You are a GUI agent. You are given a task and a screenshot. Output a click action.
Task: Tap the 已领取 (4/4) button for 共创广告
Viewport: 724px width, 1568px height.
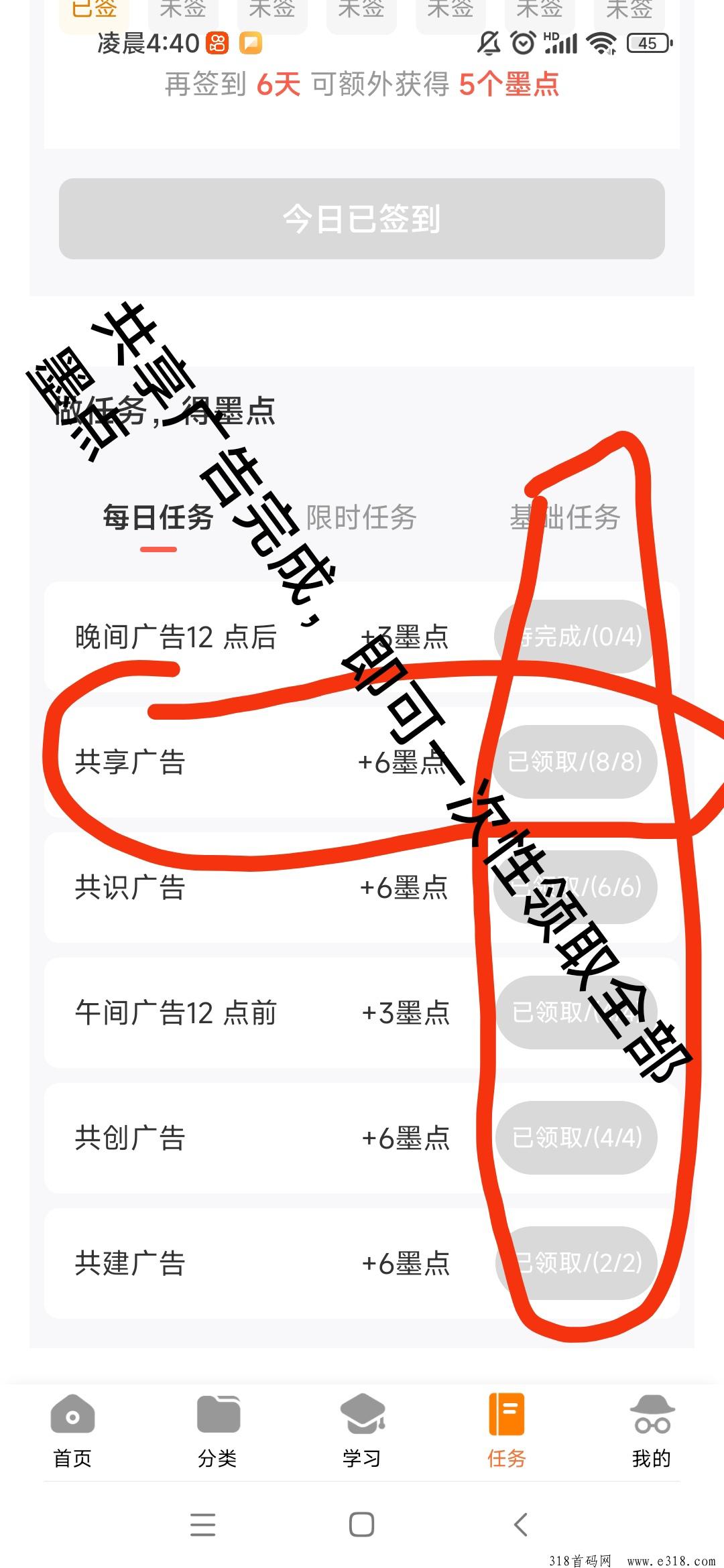575,1137
